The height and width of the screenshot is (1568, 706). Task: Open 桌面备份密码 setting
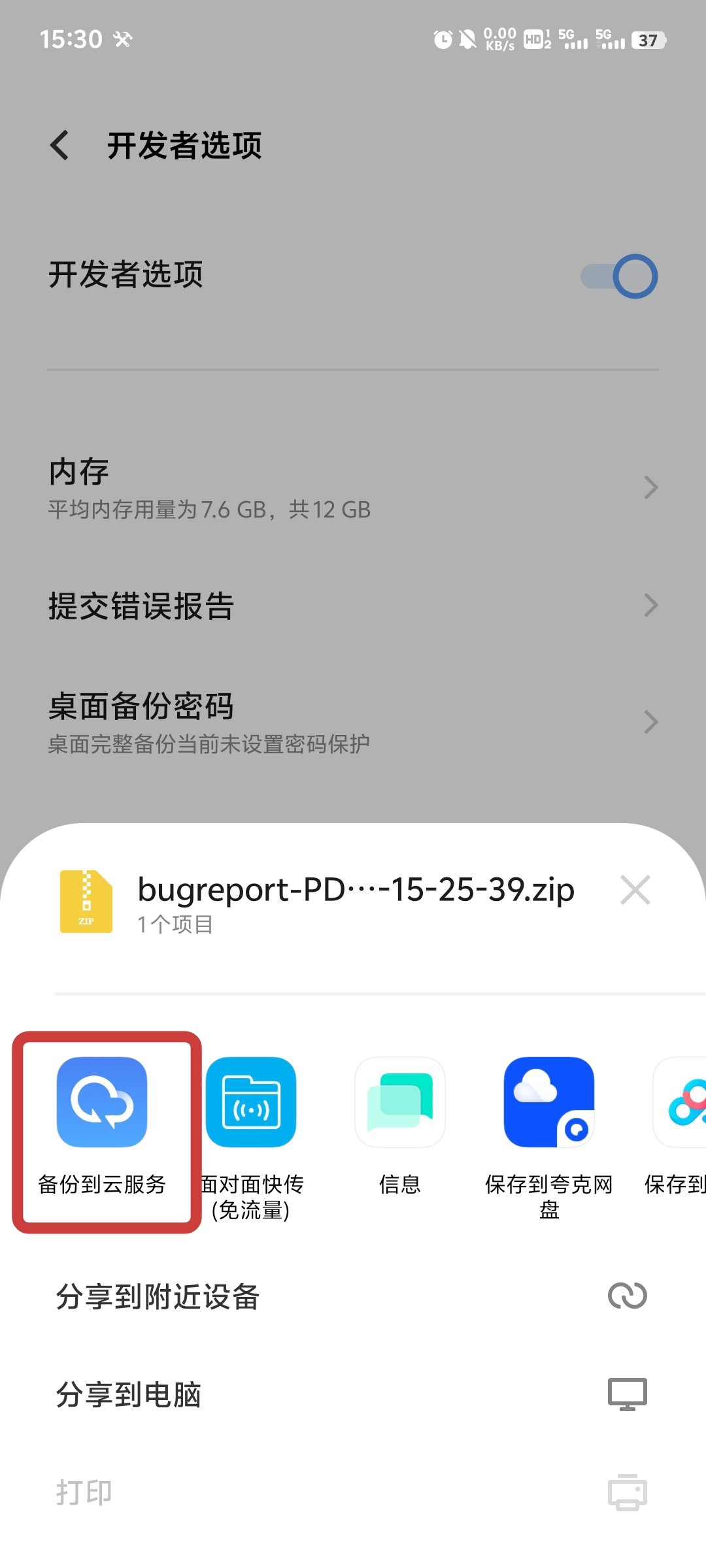click(353, 722)
